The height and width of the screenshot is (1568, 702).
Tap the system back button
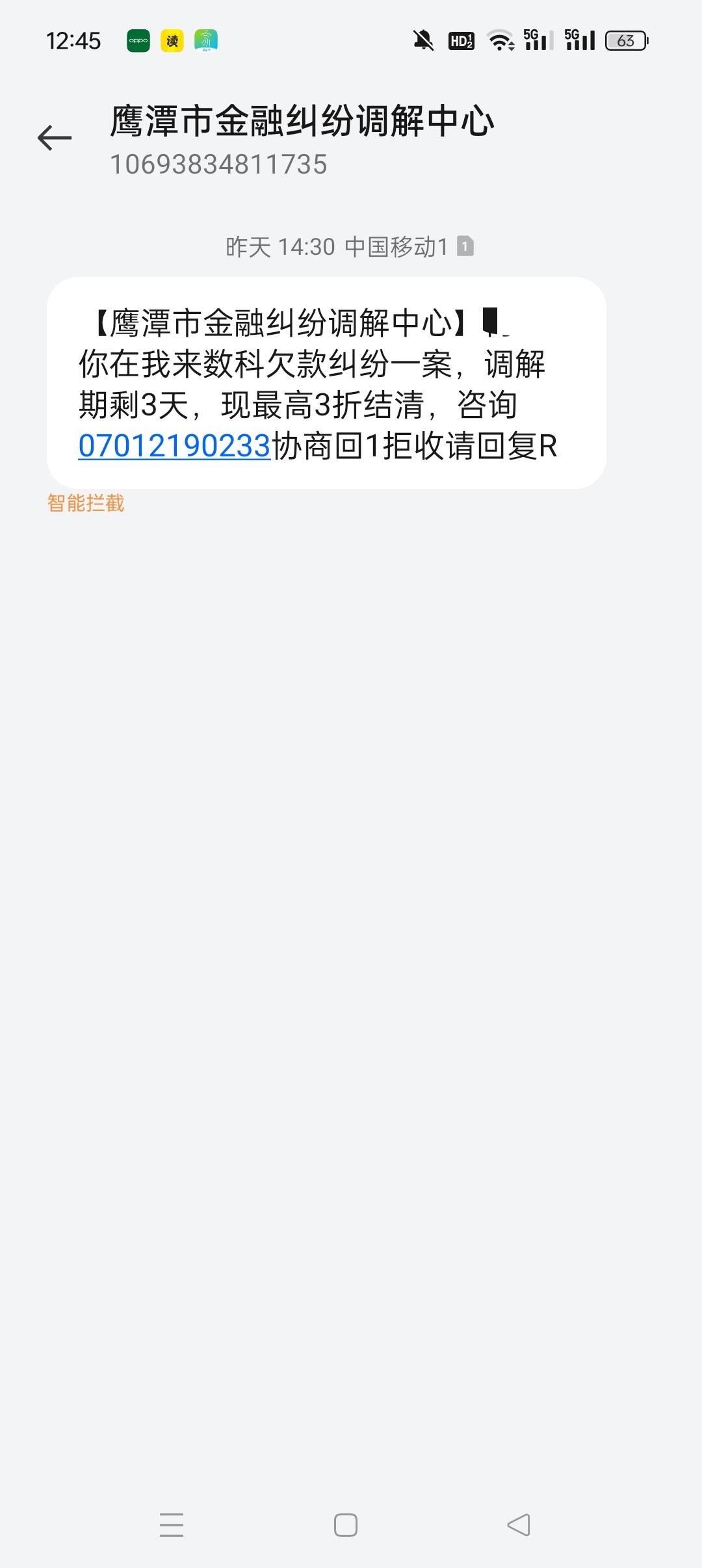pos(519,1524)
